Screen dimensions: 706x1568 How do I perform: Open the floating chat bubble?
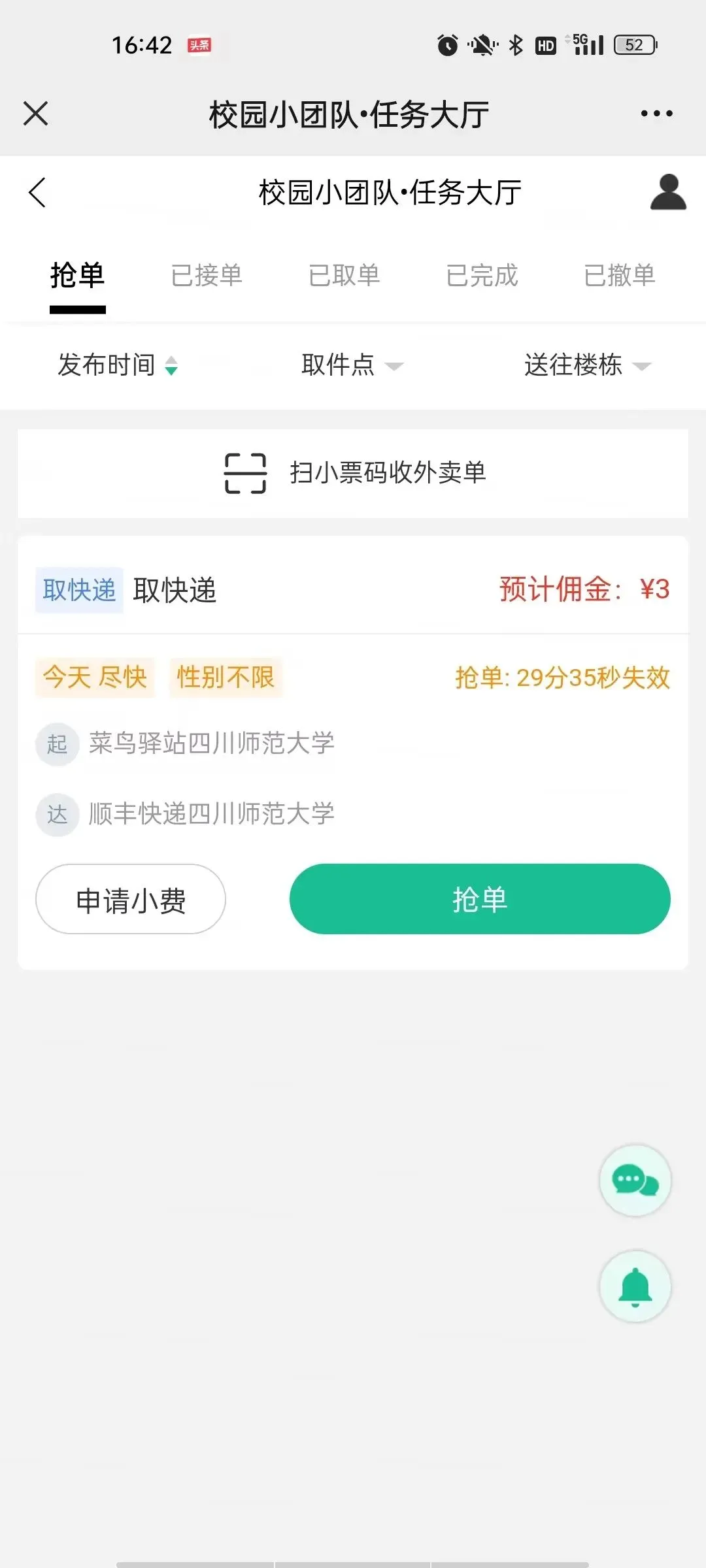pos(635,1181)
